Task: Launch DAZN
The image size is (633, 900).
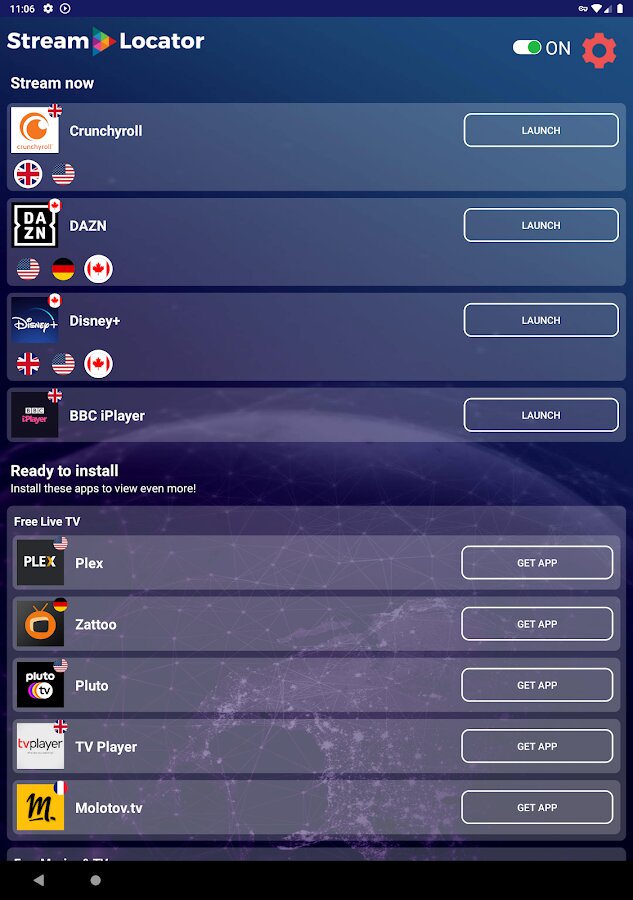Action: coord(540,225)
